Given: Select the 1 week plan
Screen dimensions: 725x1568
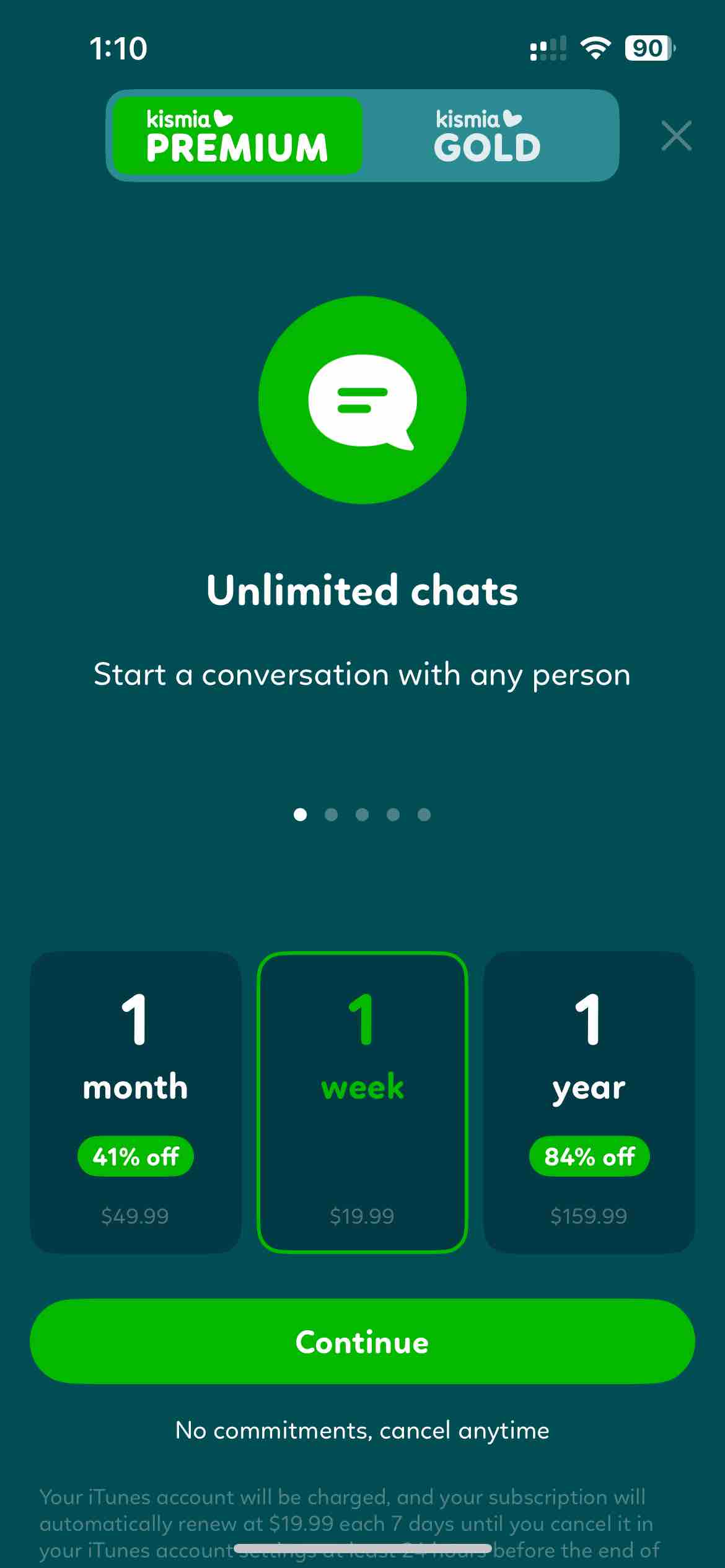Looking at the screenshot, I should pos(362,1102).
